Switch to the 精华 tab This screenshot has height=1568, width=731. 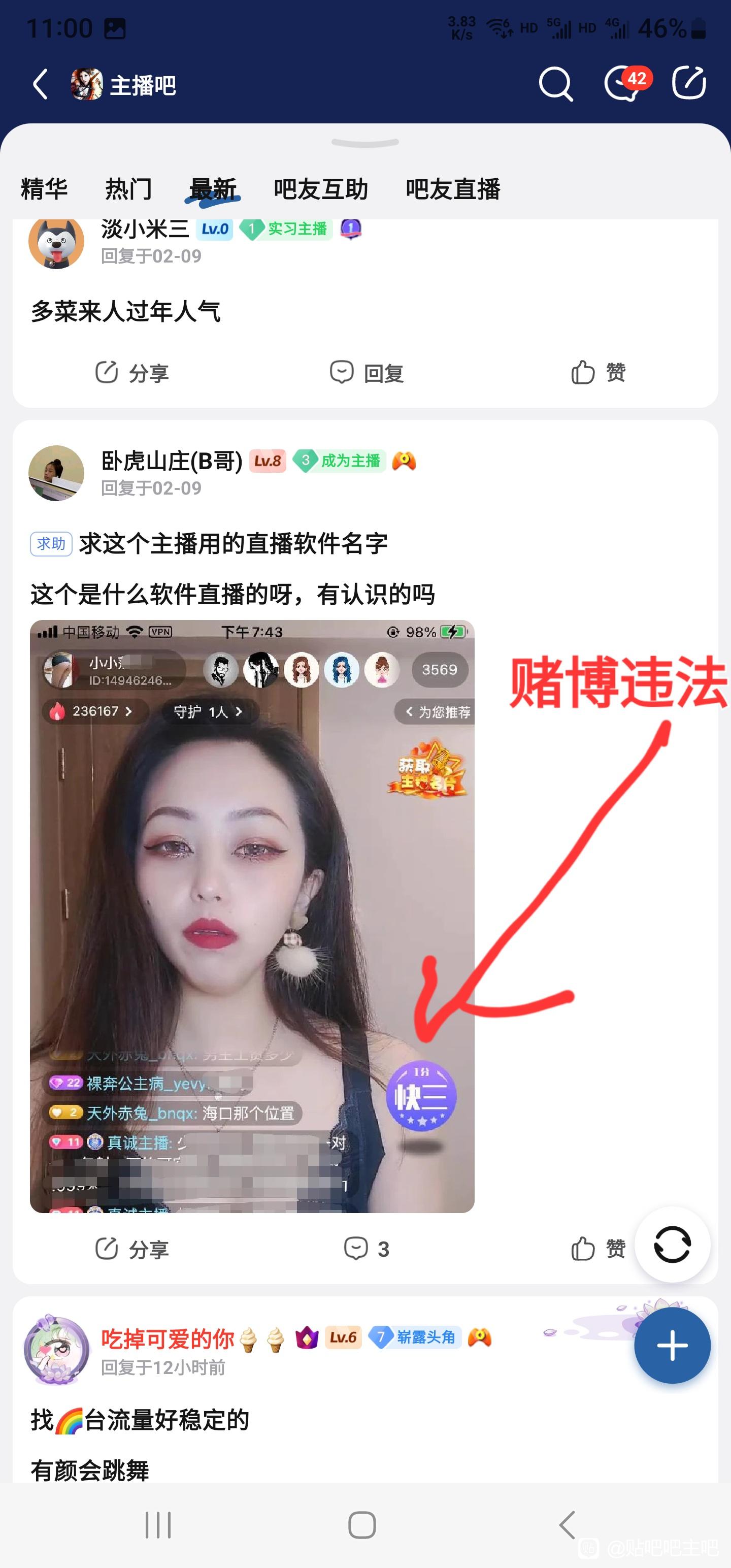pos(44,189)
